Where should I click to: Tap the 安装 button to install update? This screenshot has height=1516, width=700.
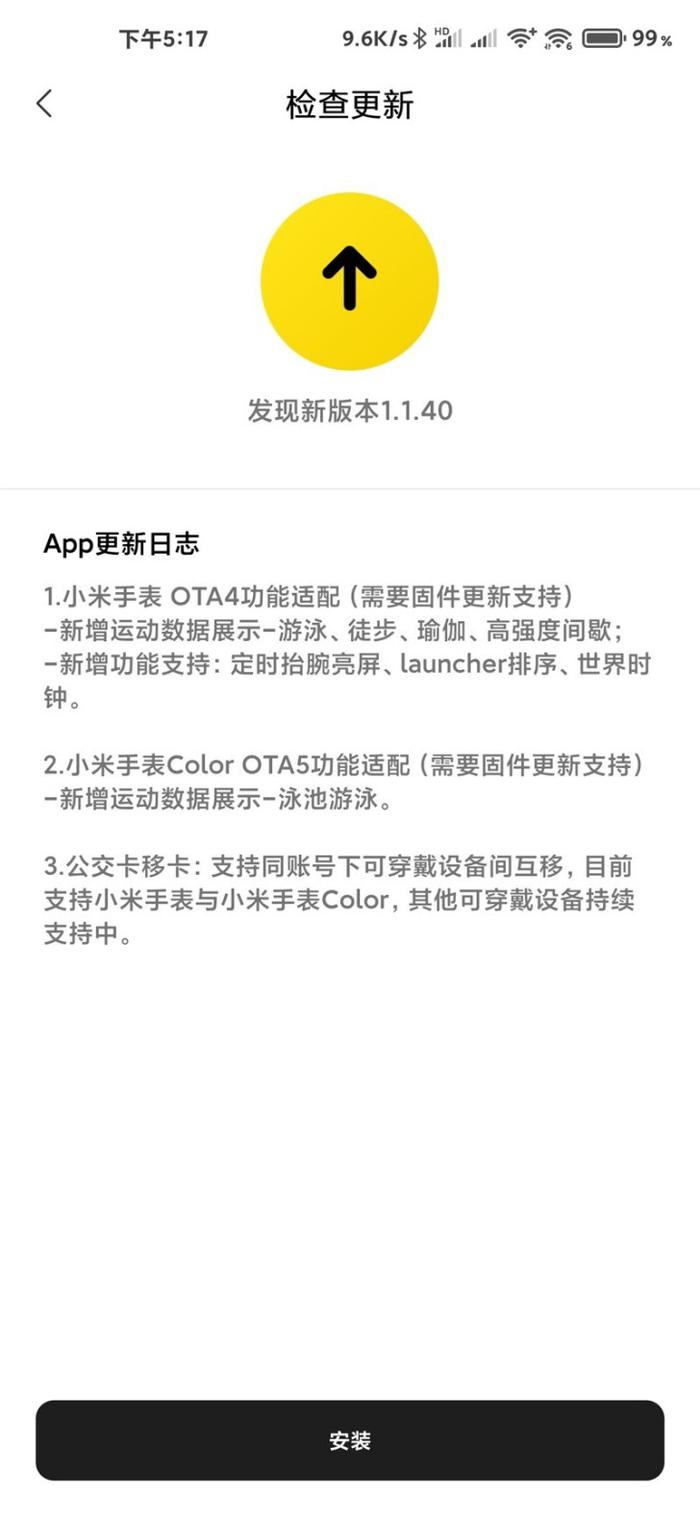[x=350, y=1440]
